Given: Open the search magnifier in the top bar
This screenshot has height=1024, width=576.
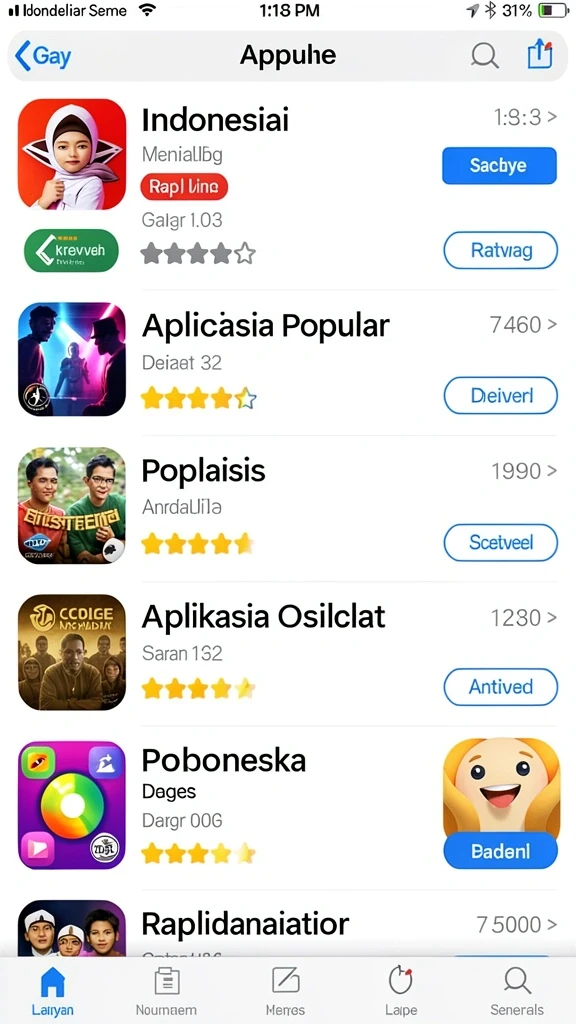Looking at the screenshot, I should [x=485, y=56].
